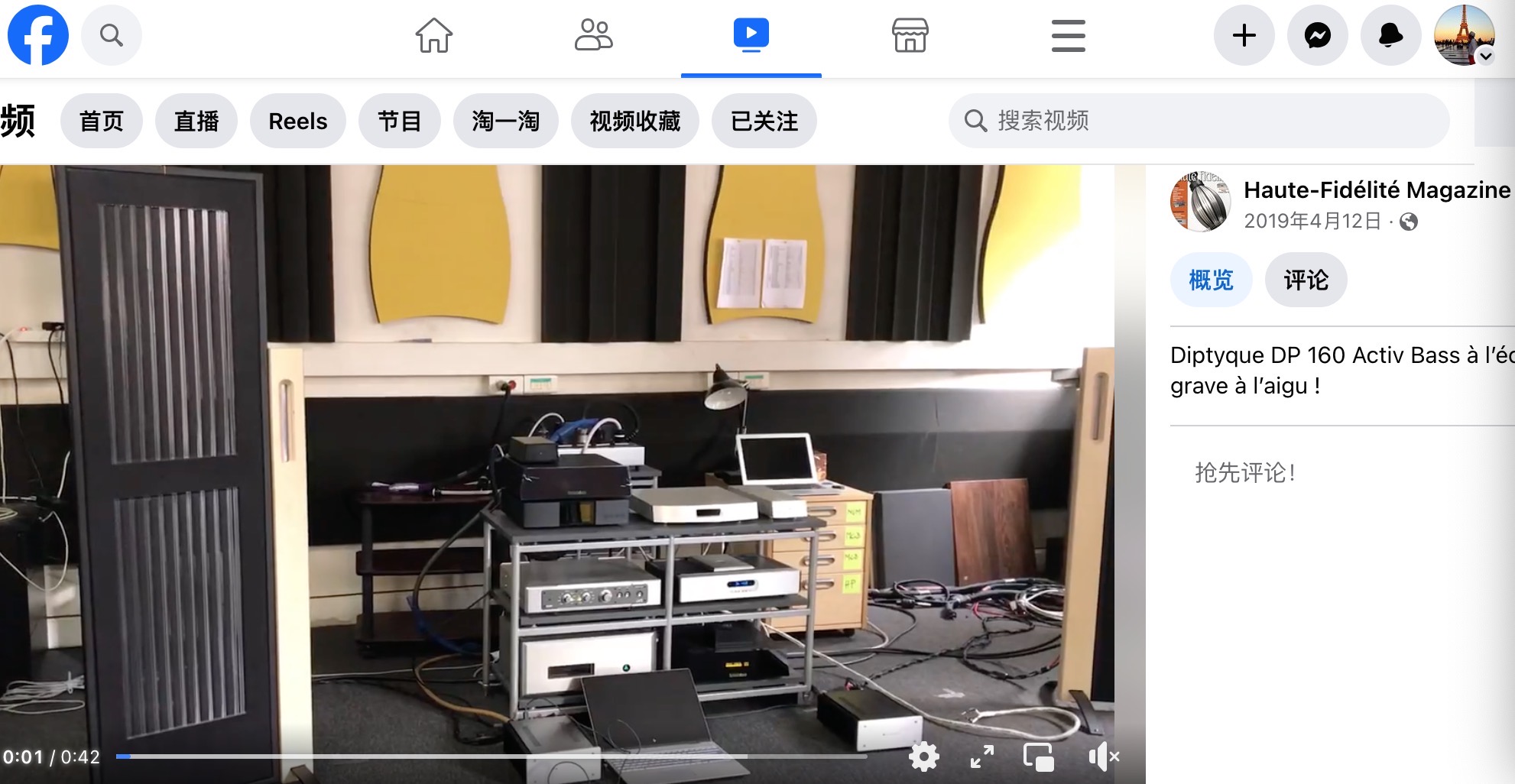
Task: Open the account profile menu
Action: [x=1464, y=35]
